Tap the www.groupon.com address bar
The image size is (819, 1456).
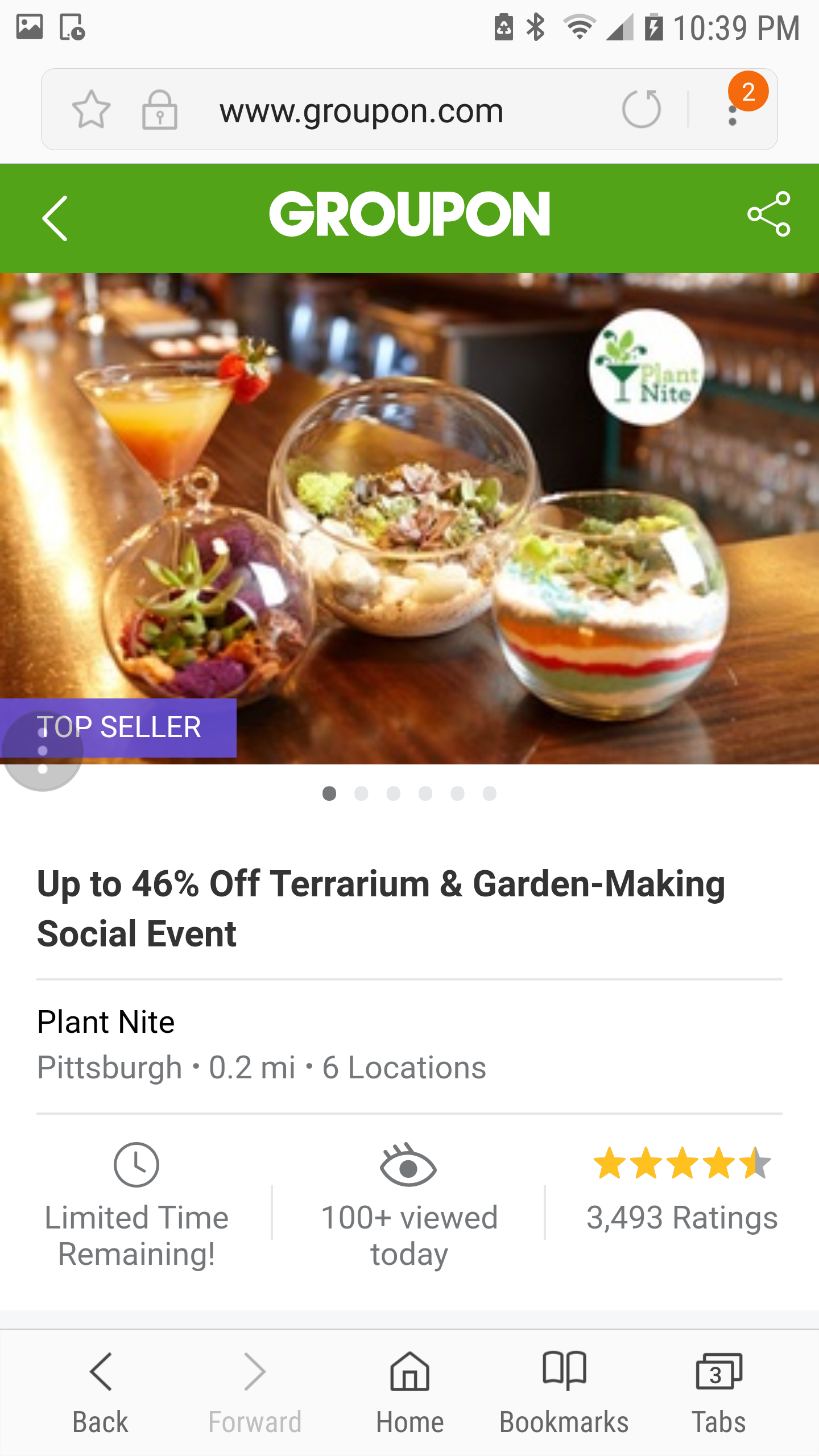(x=362, y=110)
